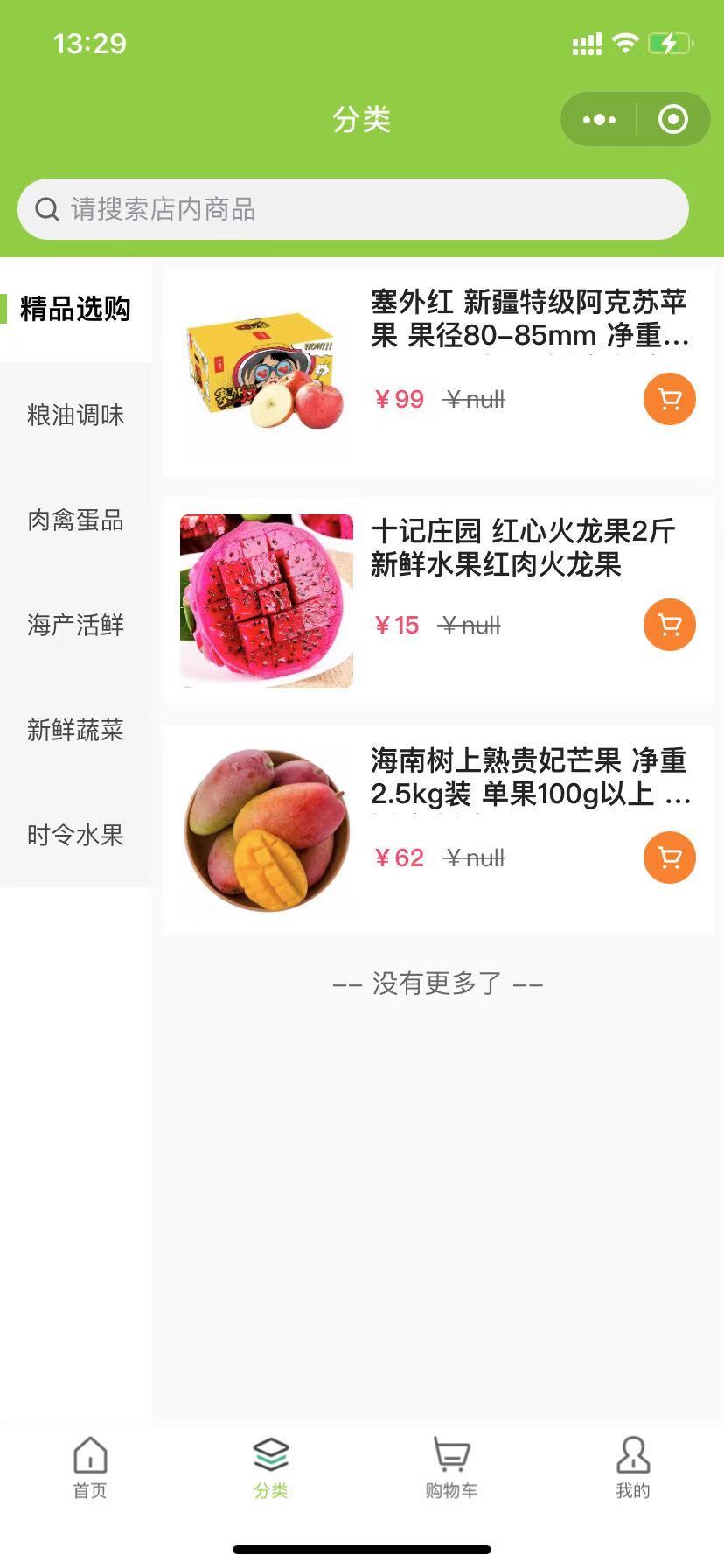The image size is (724, 1568).
Task: Open the 肉禽蛋品 category
Action: pos(75,520)
